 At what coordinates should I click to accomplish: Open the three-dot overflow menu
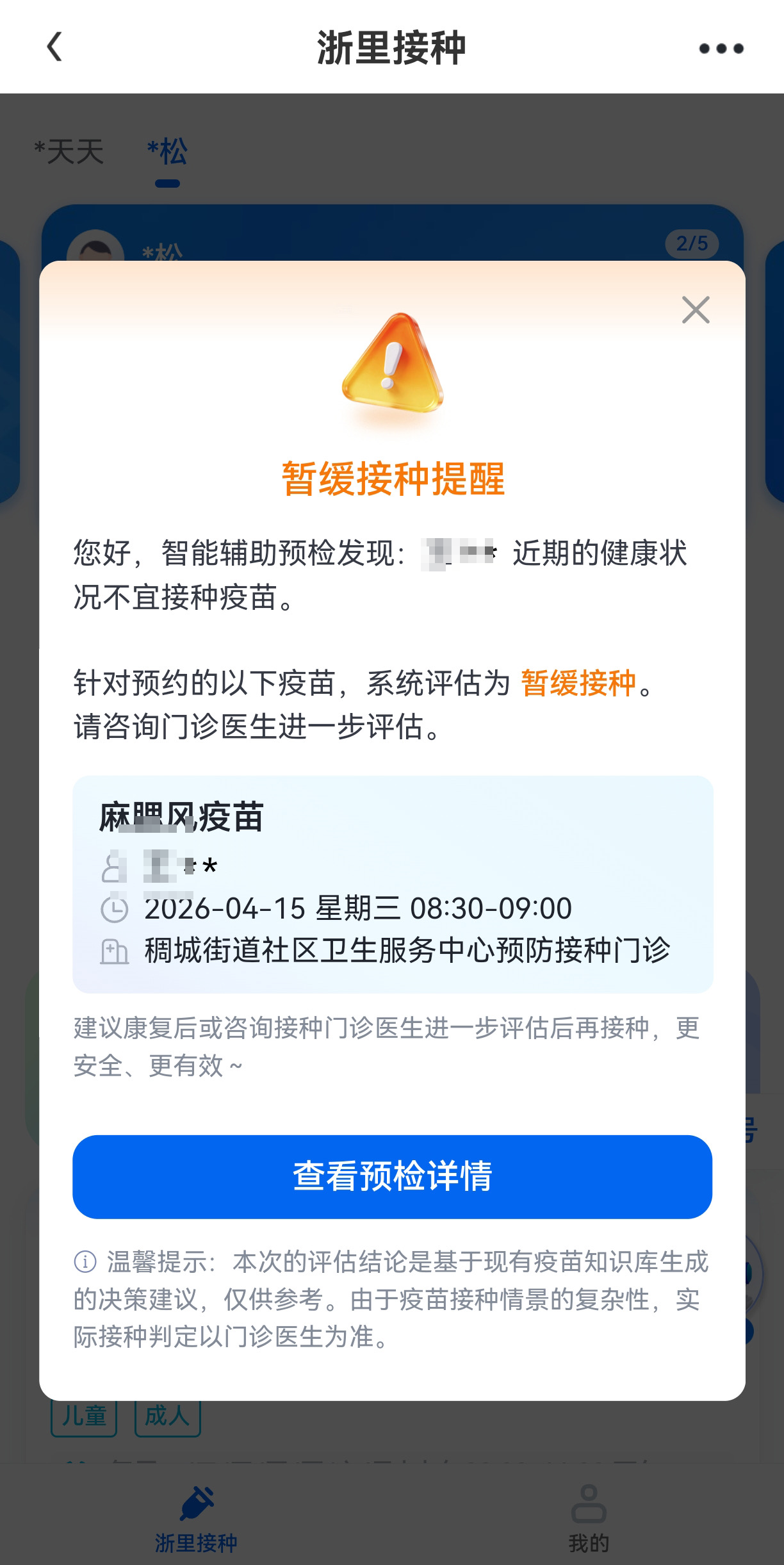[721, 49]
